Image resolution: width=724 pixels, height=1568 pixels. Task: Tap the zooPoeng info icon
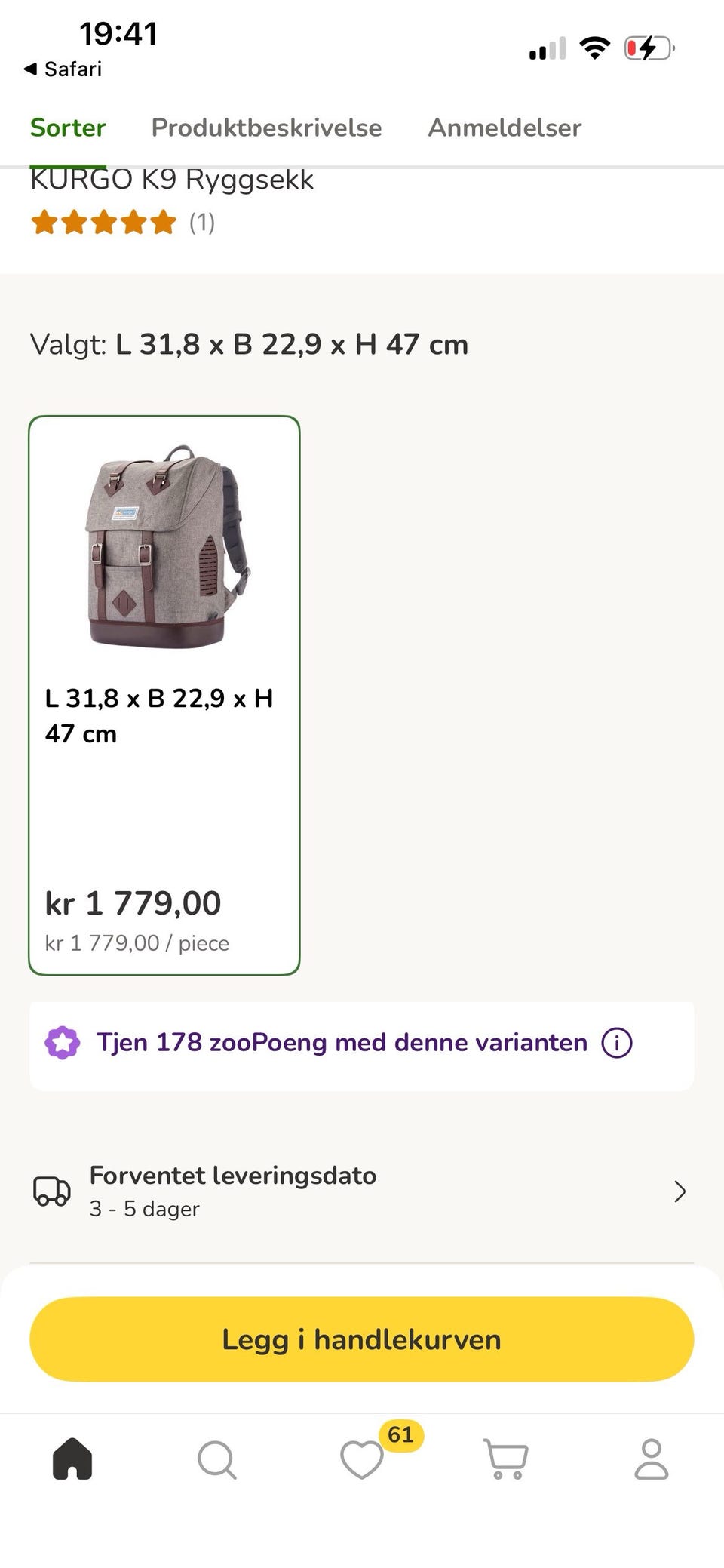pyautogui.click(x=618, y=1042)
